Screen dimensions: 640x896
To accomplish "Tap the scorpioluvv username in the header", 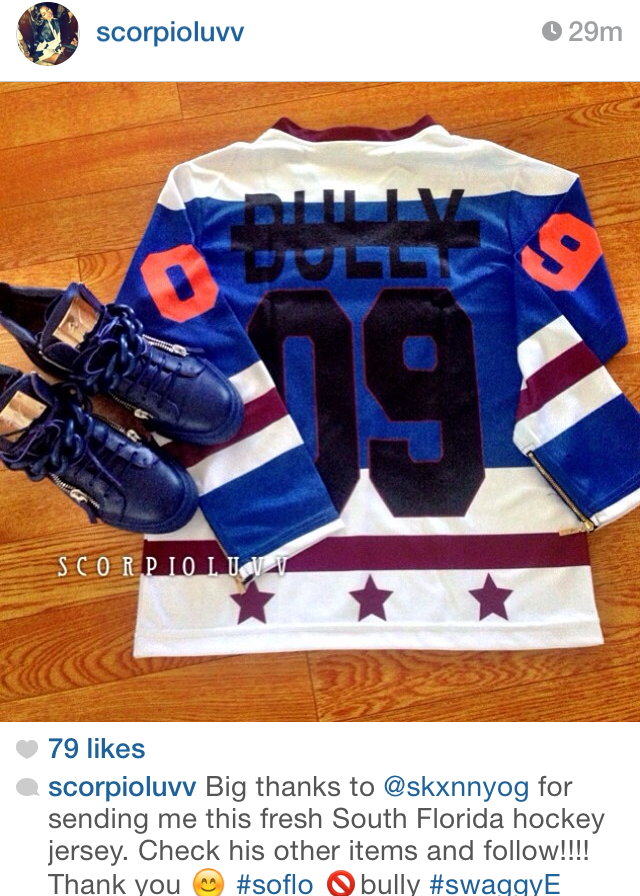I will [x=170, y=32].
